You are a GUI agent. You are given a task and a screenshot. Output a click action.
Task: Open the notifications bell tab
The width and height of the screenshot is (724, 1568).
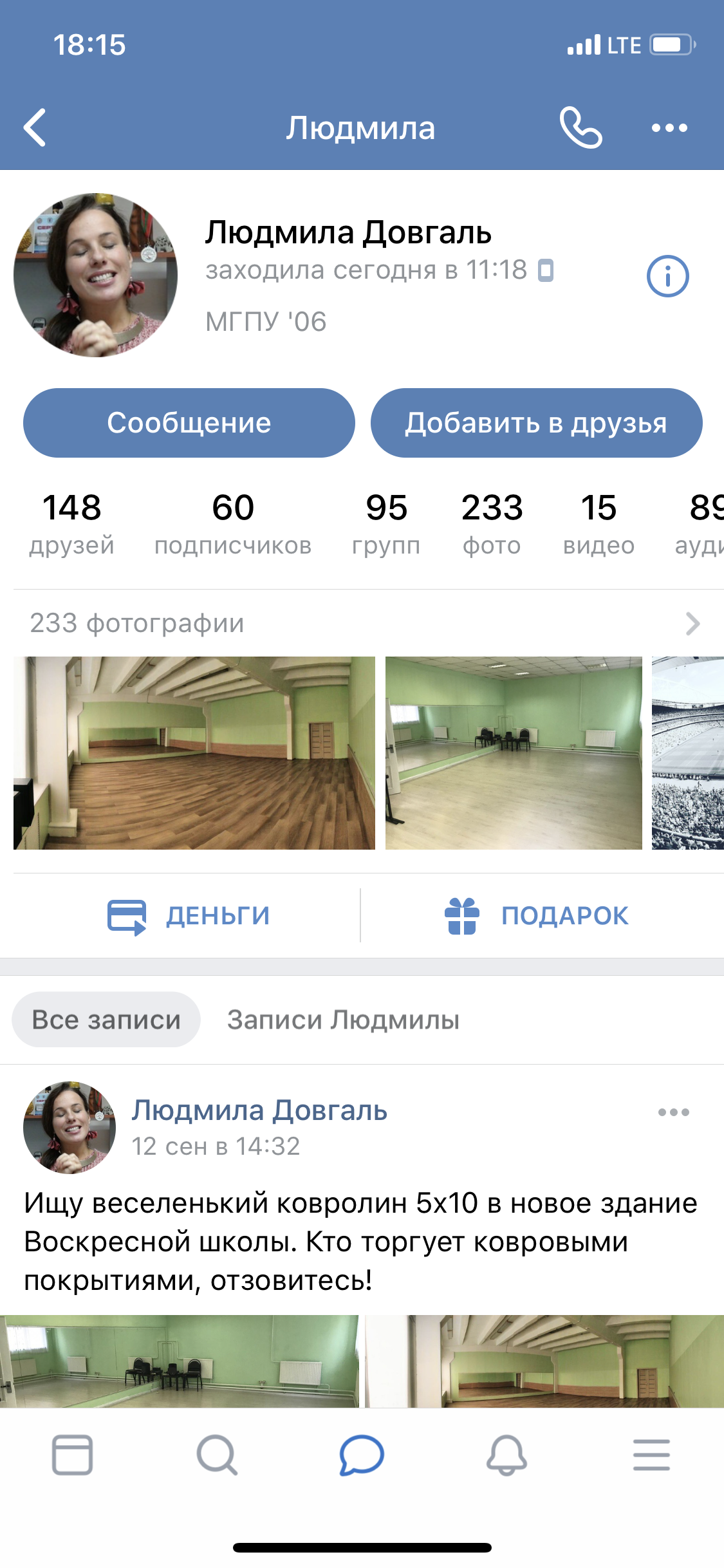pyautogui.click(x=506, y=1455)
